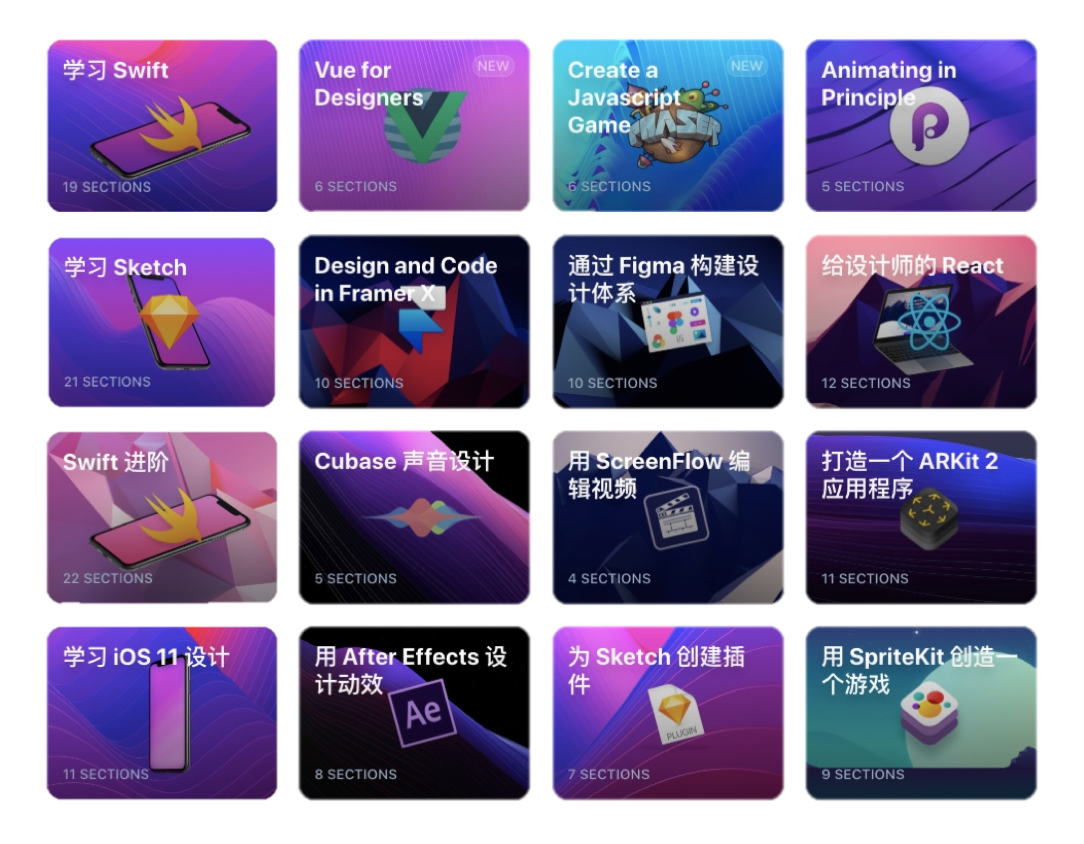Open the Swift 进阶 course card

click(162, 518)
